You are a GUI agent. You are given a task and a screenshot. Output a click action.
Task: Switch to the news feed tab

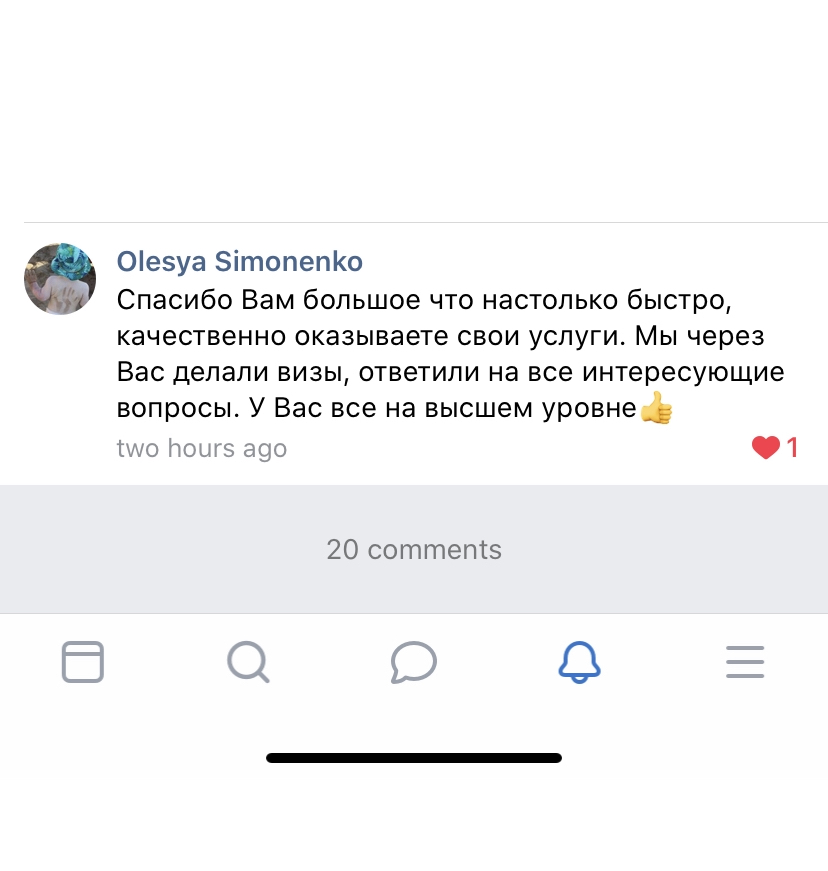(x=83, y=662)
